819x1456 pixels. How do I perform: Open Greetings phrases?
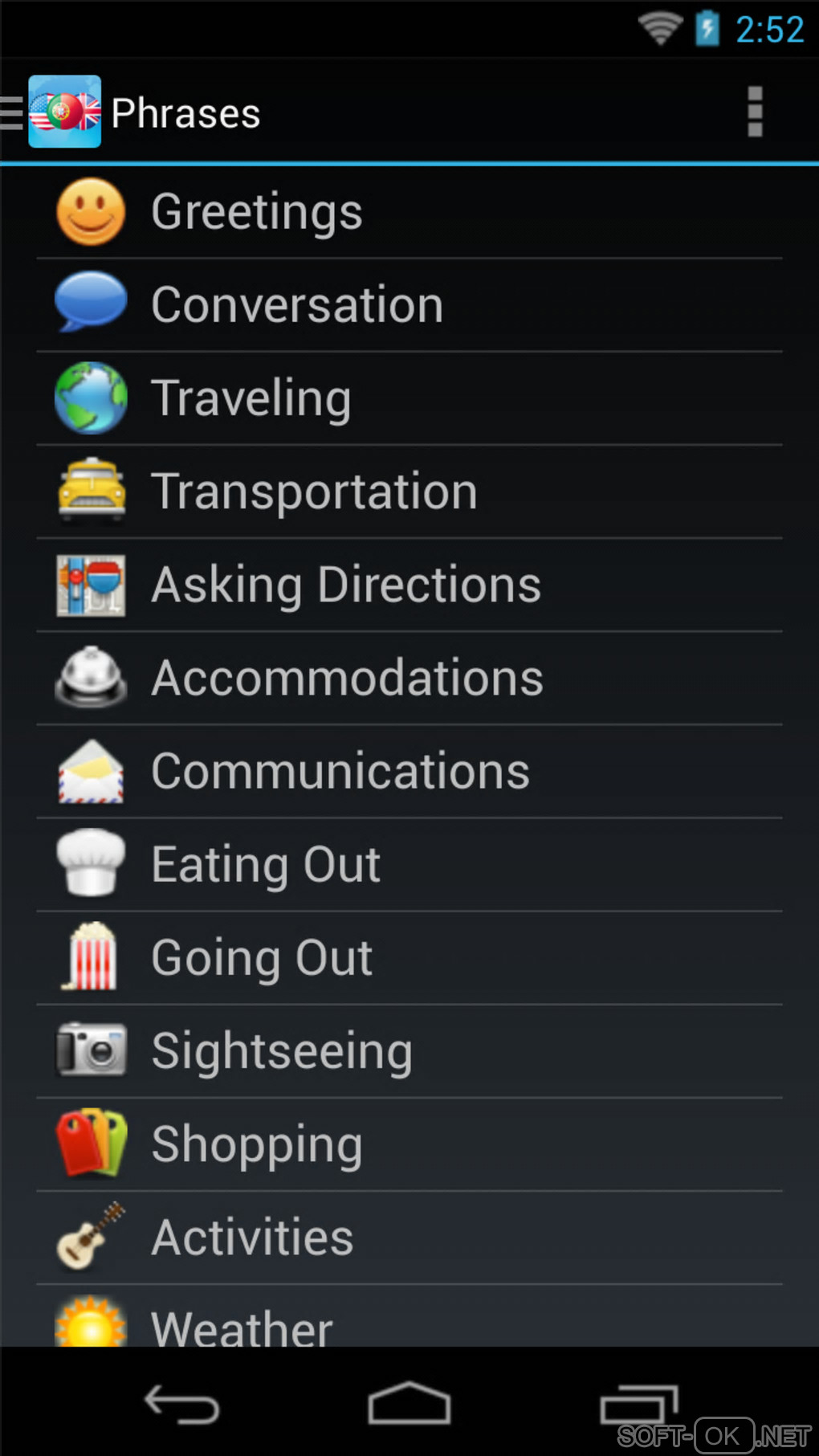(x=409, y=212)
